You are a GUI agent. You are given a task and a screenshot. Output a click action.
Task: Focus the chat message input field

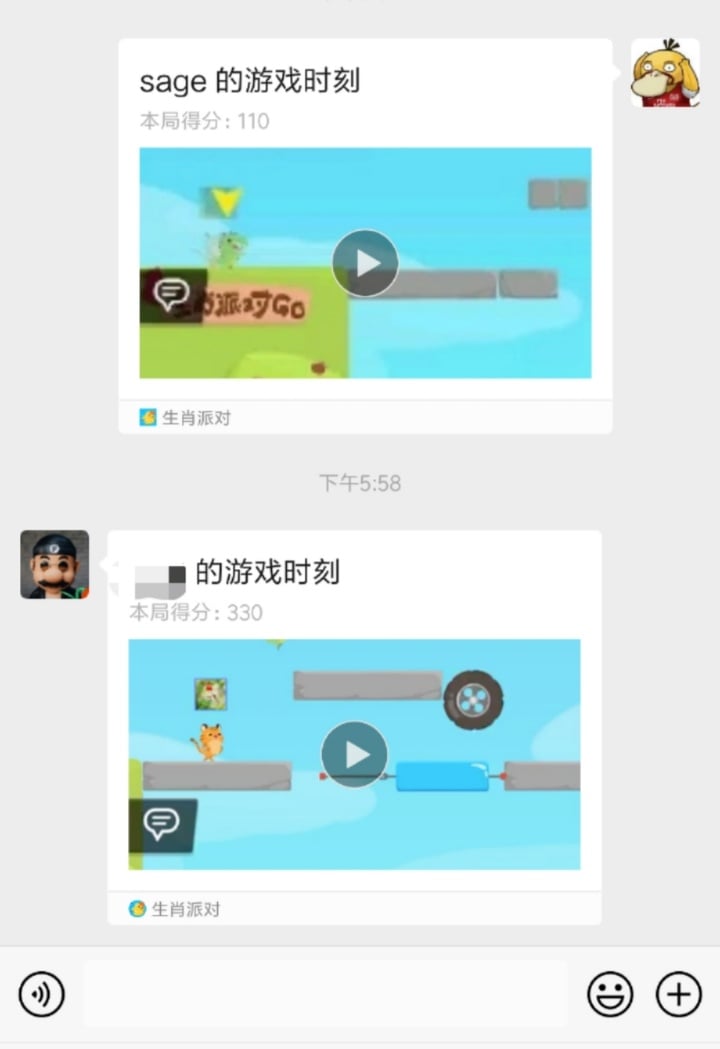coord(325,994)
